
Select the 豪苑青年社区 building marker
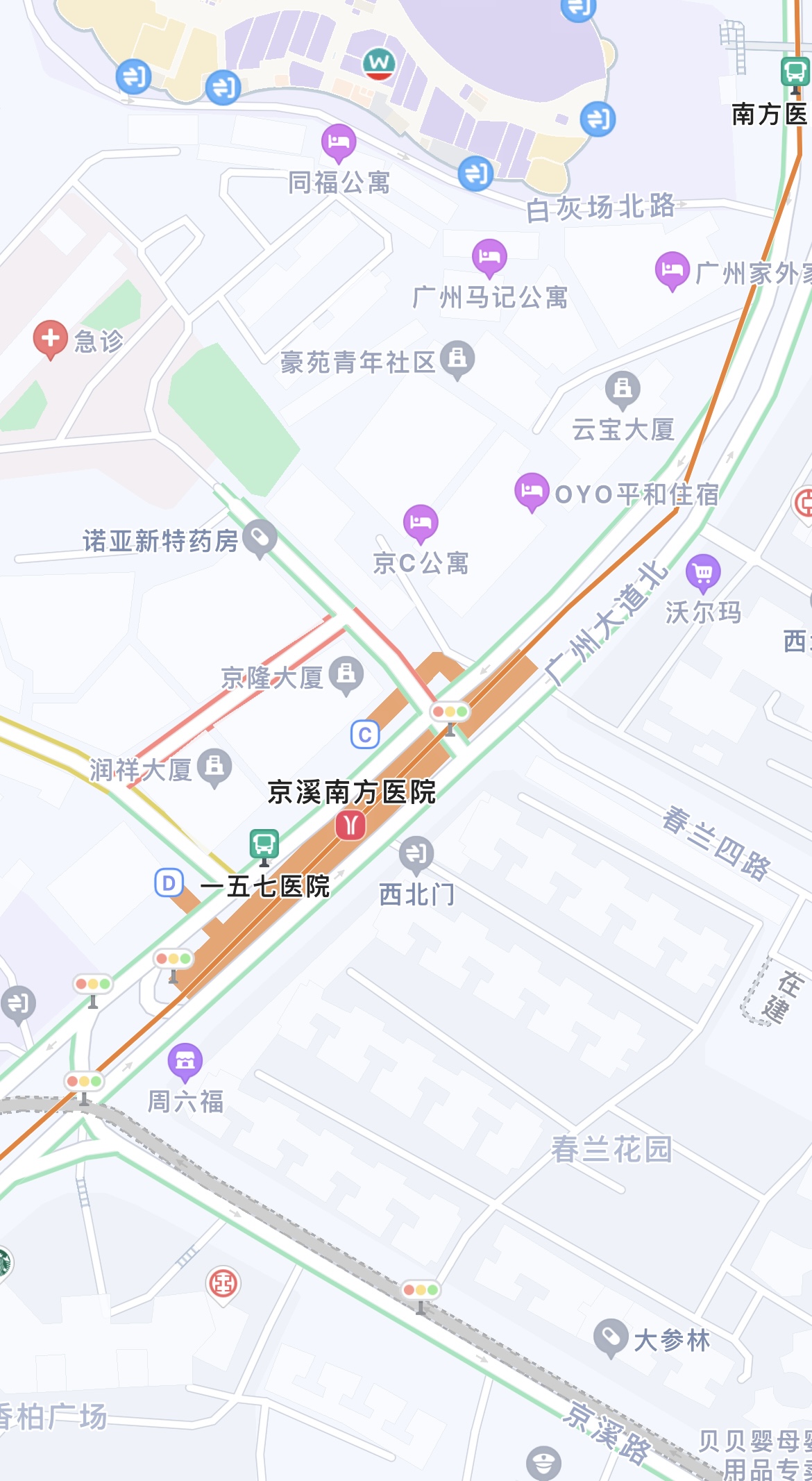457,359
